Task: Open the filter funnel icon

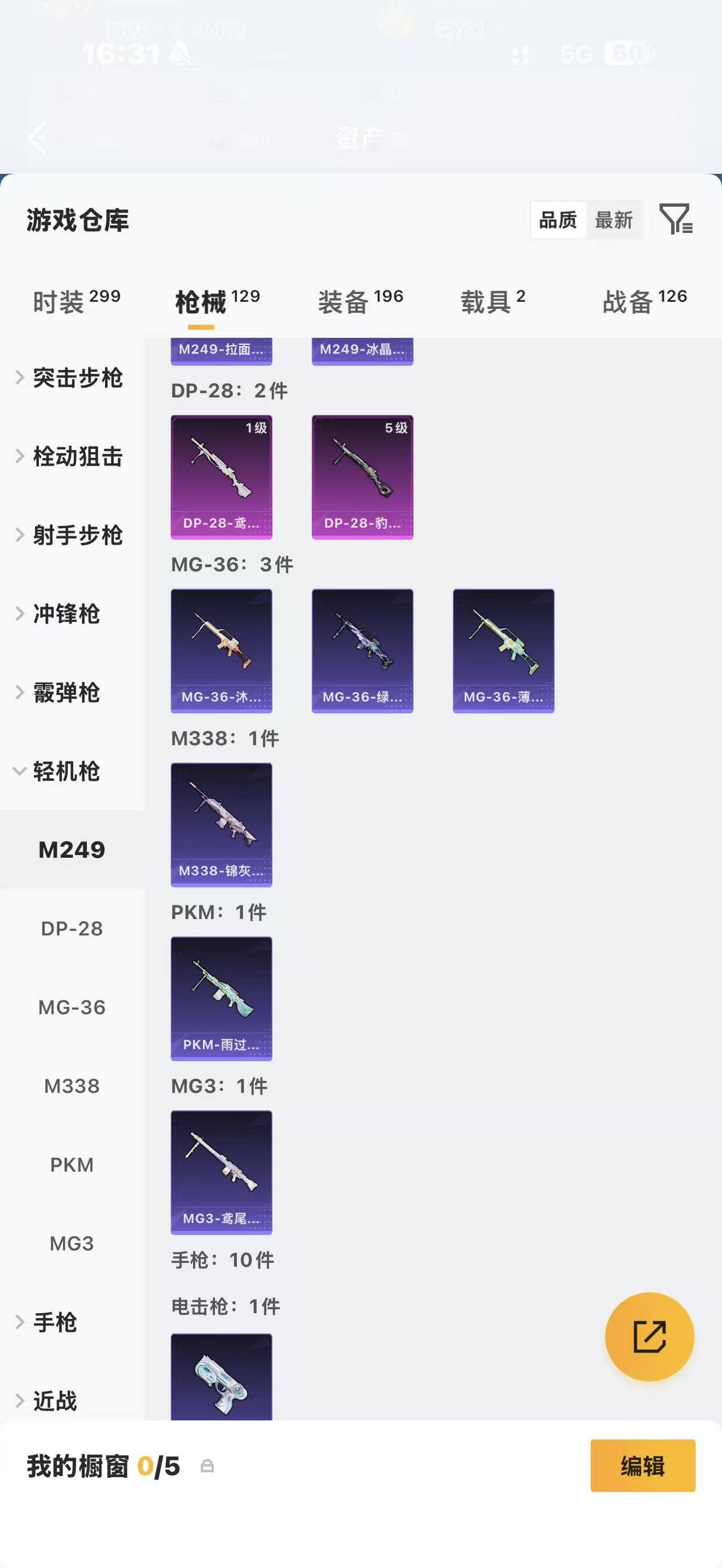Action: pos(676,219)
